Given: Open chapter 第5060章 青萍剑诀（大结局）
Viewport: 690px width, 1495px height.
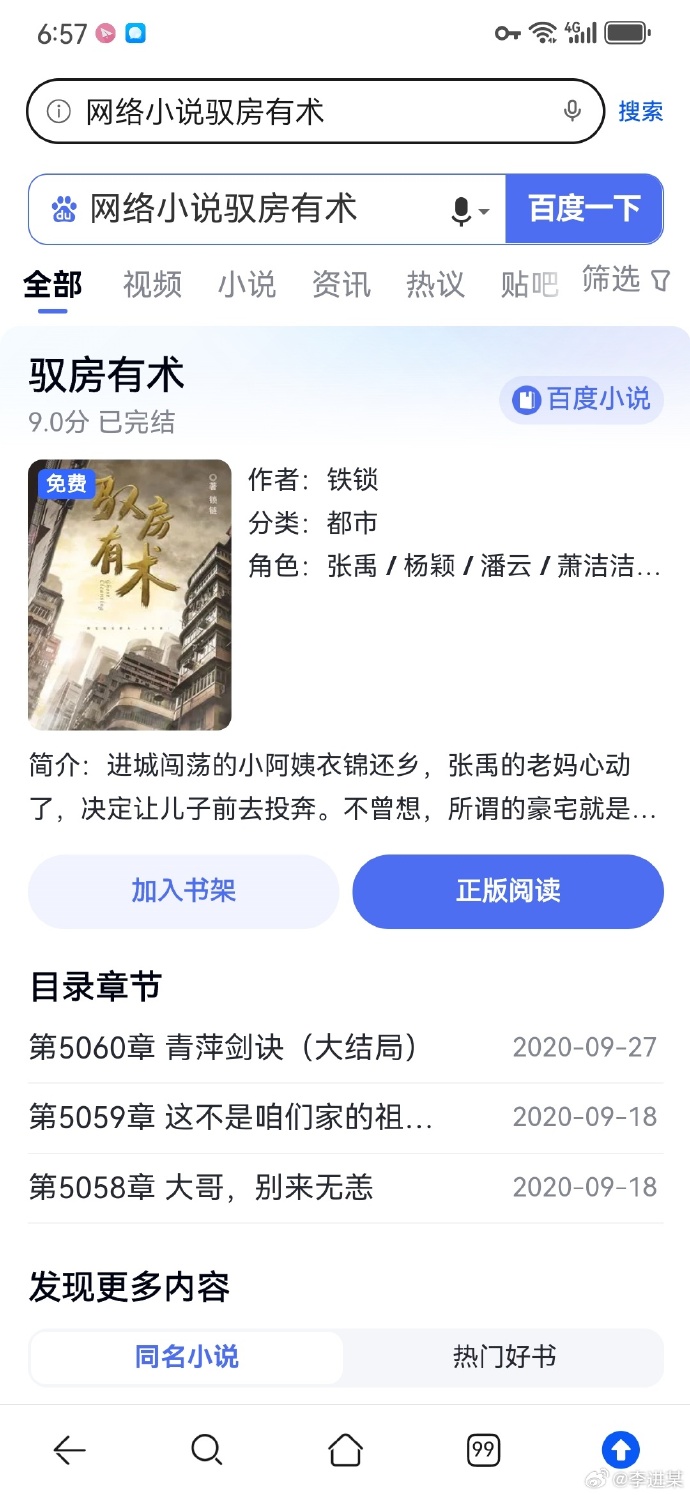Looking at the screenshot, I should pos(345,1047).
